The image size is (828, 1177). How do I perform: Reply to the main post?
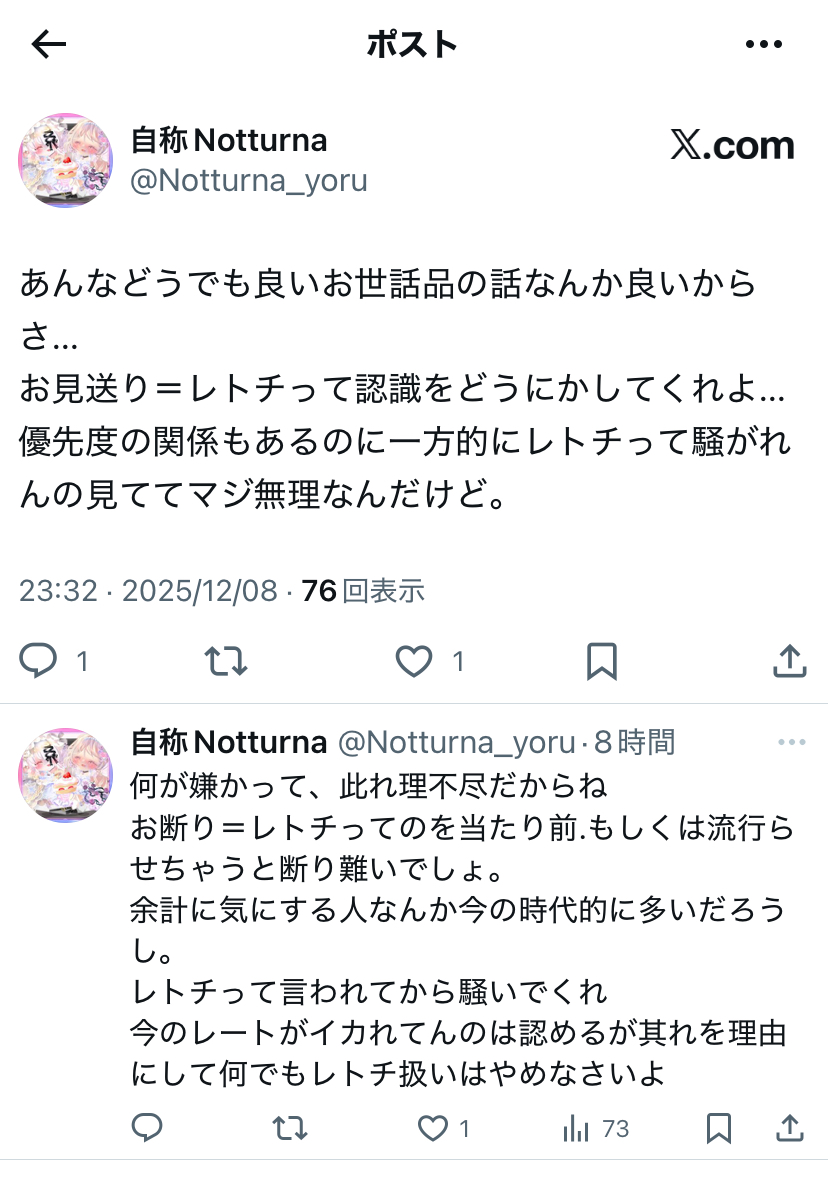coord(41,661)
